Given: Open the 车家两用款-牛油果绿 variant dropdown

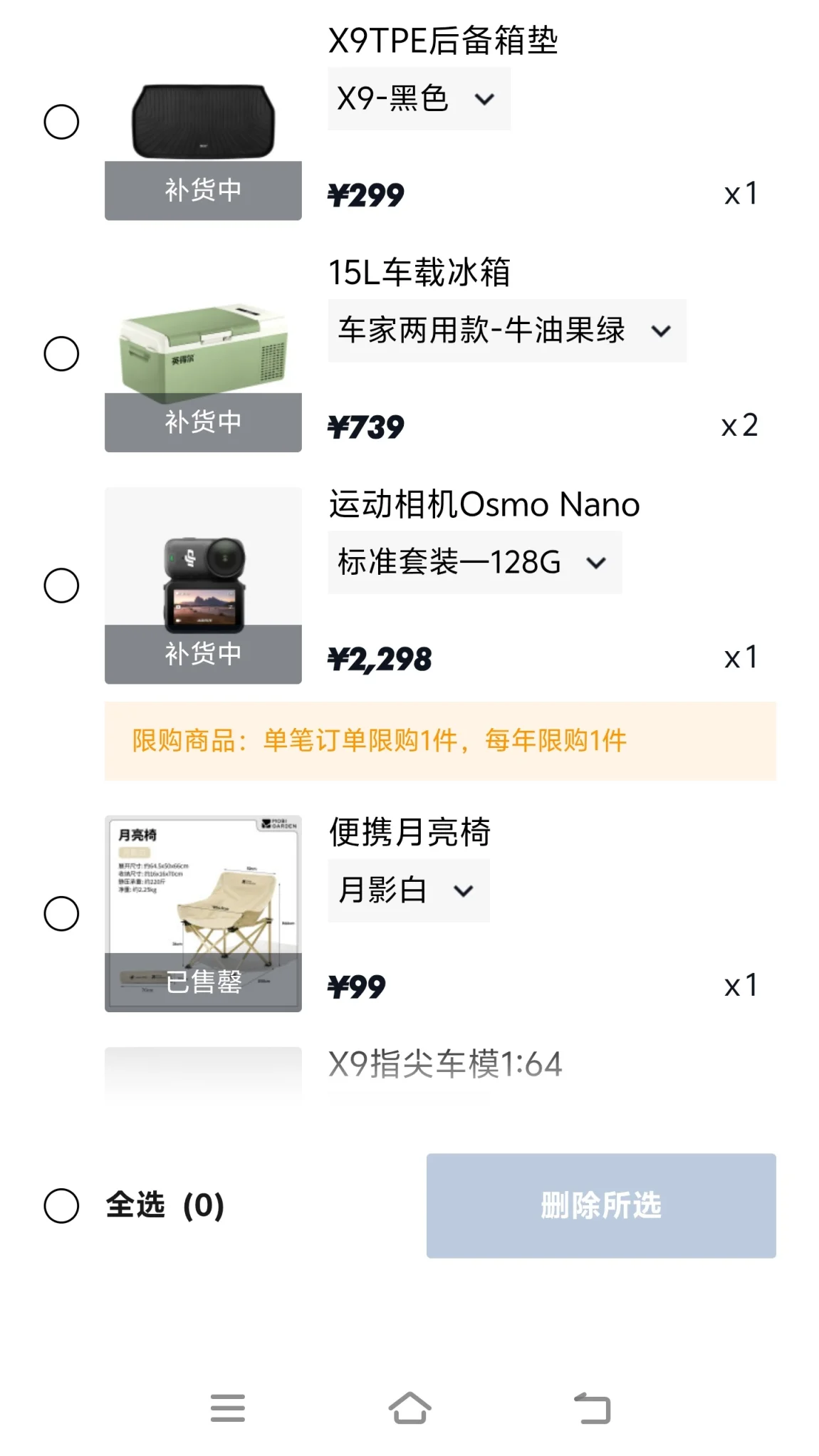Looking at the screenshot, I should [506, 331].
